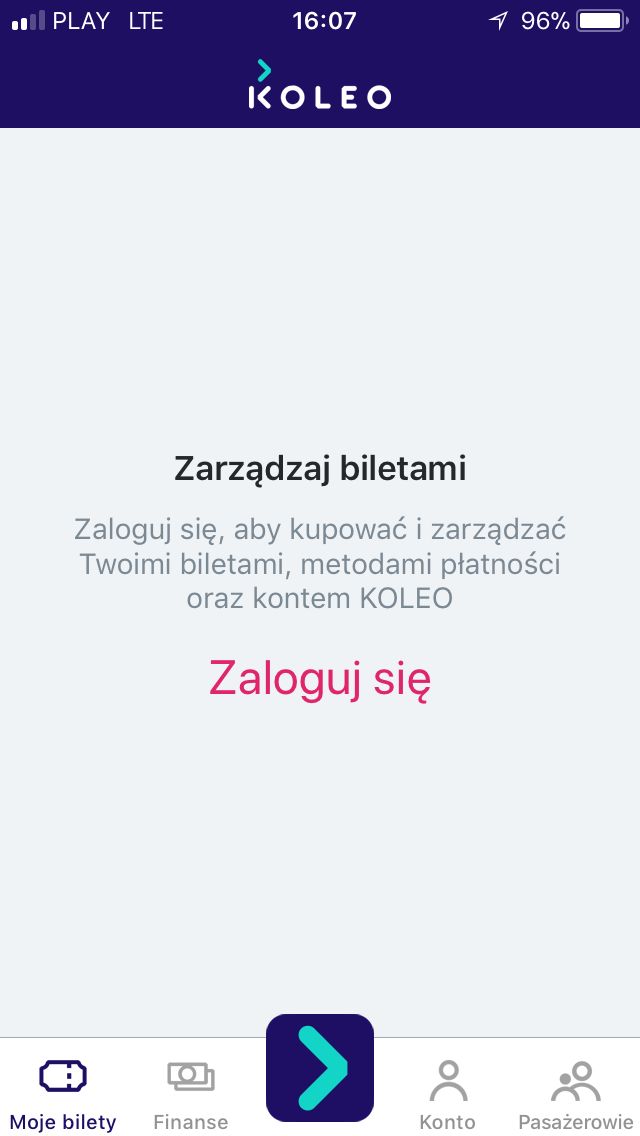Open the center KOLEO arrow button
This screenshot has width=640, height=1136.
click(320, 1067)
